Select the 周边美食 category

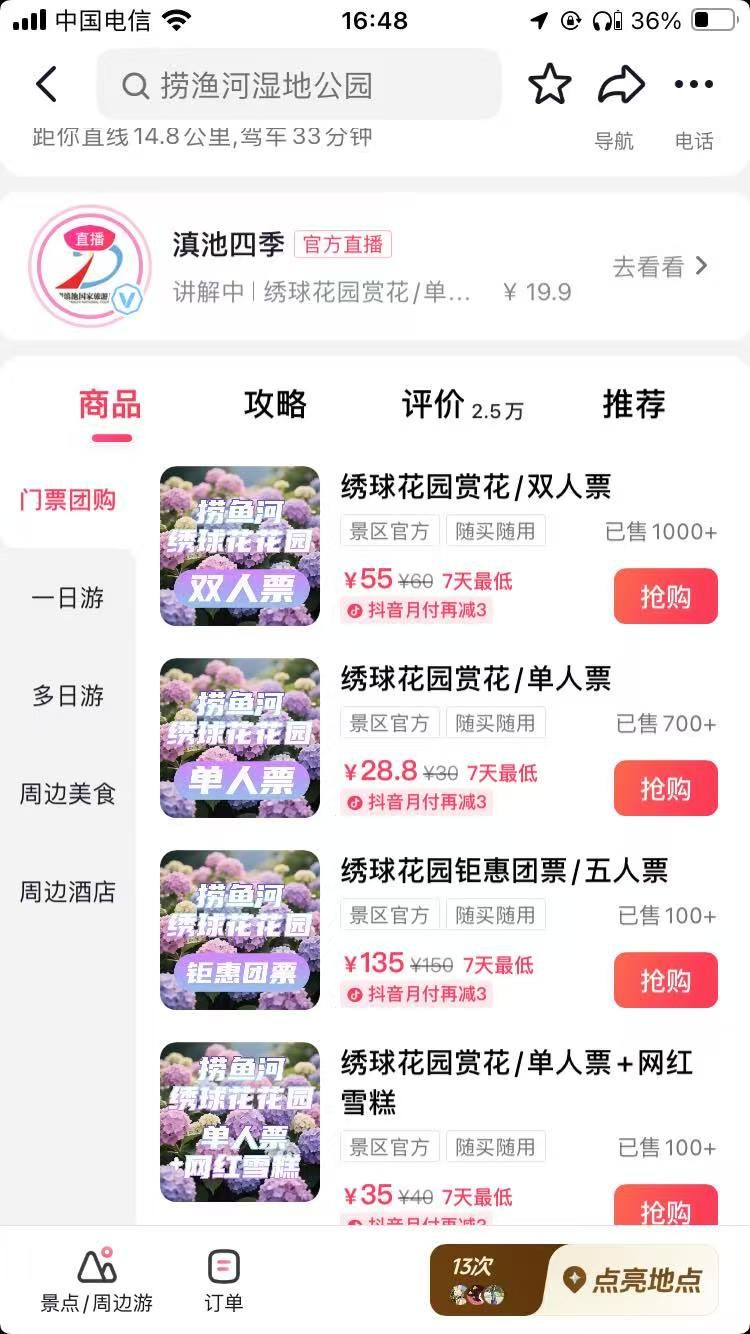pyautogui.click(x=68, y=794)
